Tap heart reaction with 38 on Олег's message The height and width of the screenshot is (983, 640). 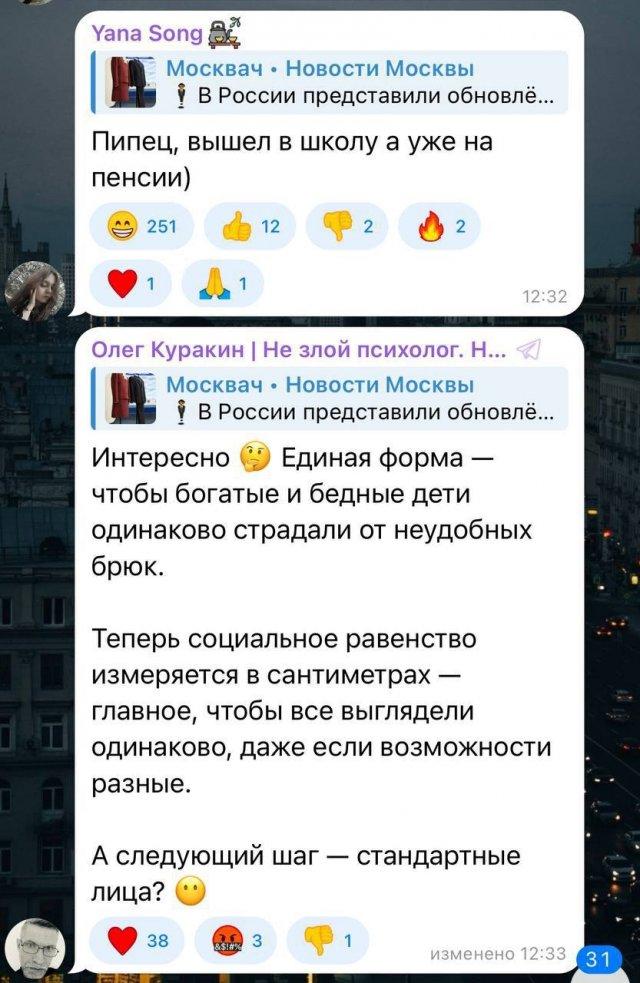coord(140,940)
